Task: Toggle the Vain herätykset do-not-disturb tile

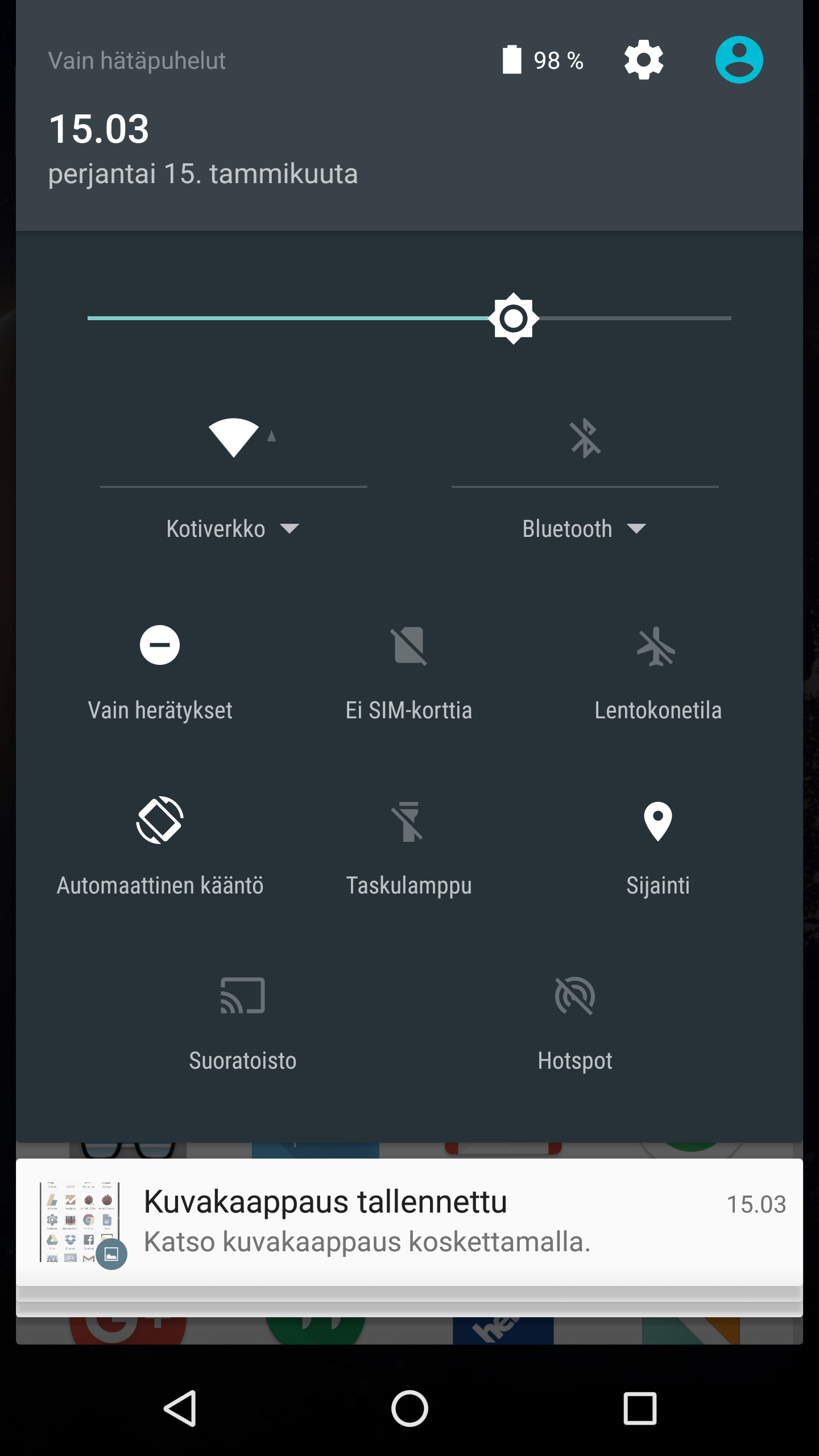Action: coord(160,646)
